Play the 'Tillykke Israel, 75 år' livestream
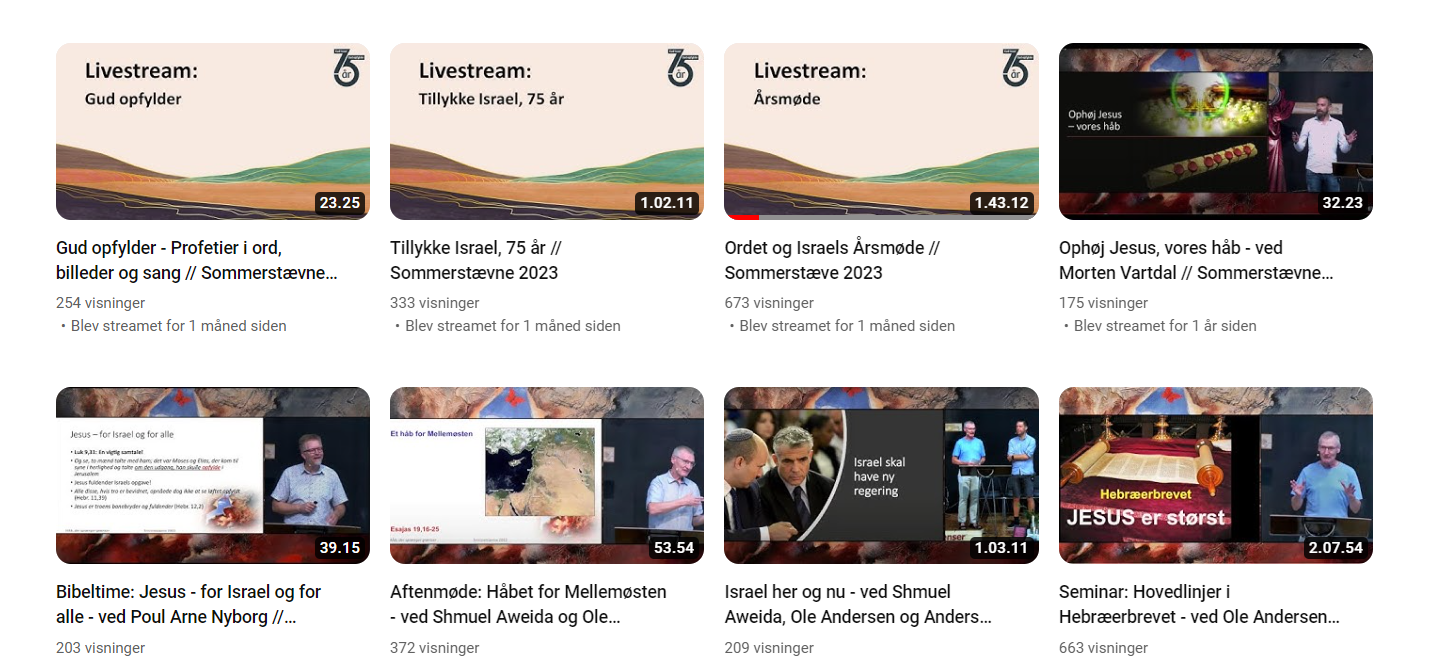 546,131
